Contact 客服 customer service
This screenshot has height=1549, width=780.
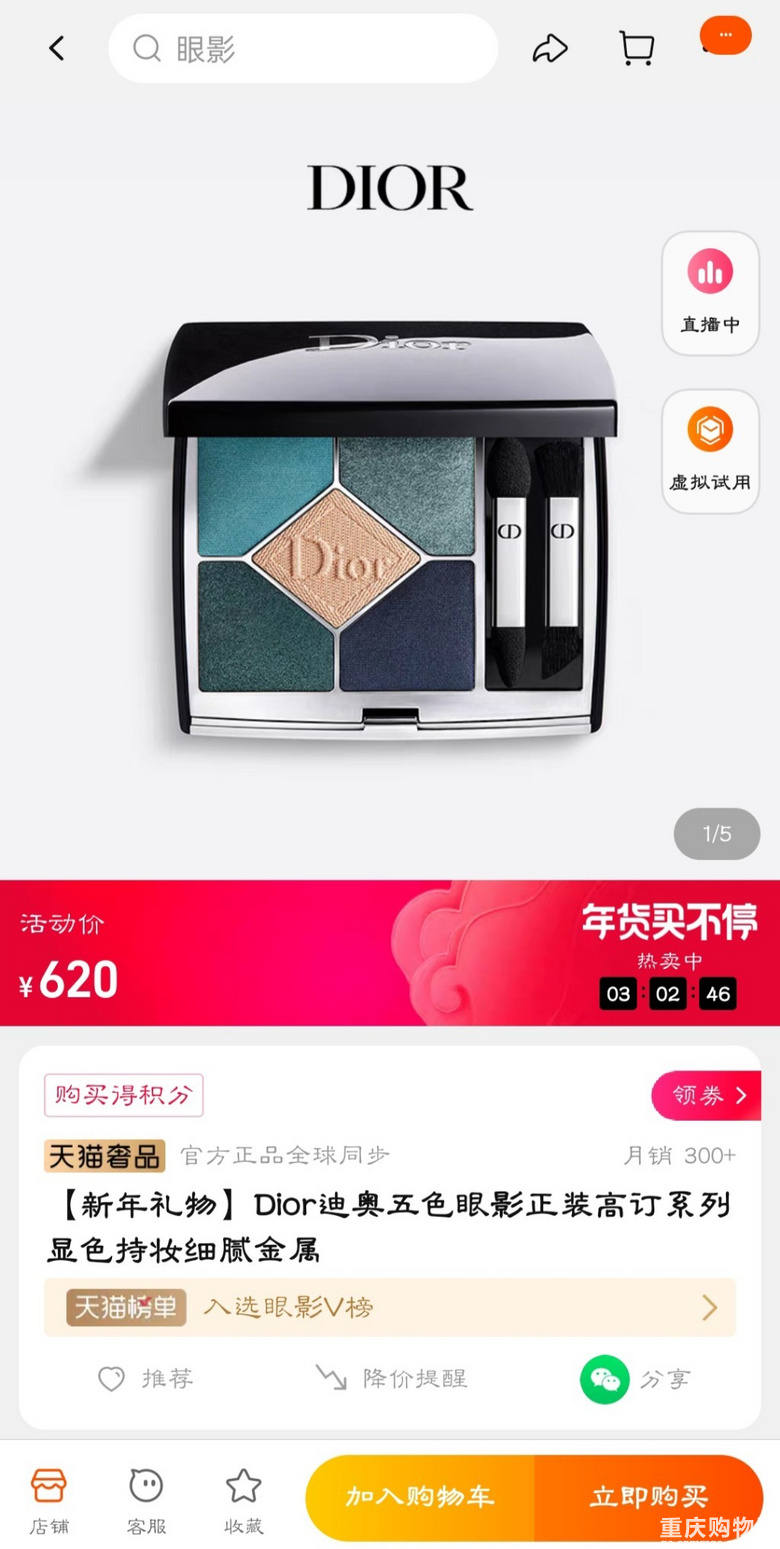coord(146,1500)
